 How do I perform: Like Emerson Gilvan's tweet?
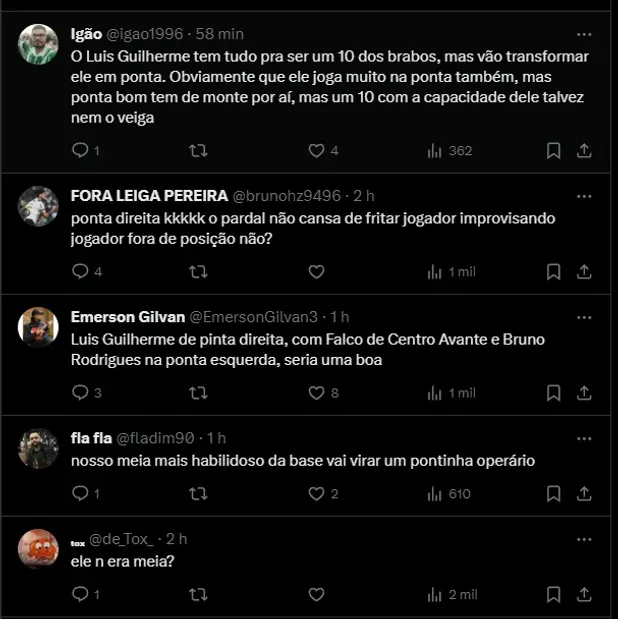(317, 393)
